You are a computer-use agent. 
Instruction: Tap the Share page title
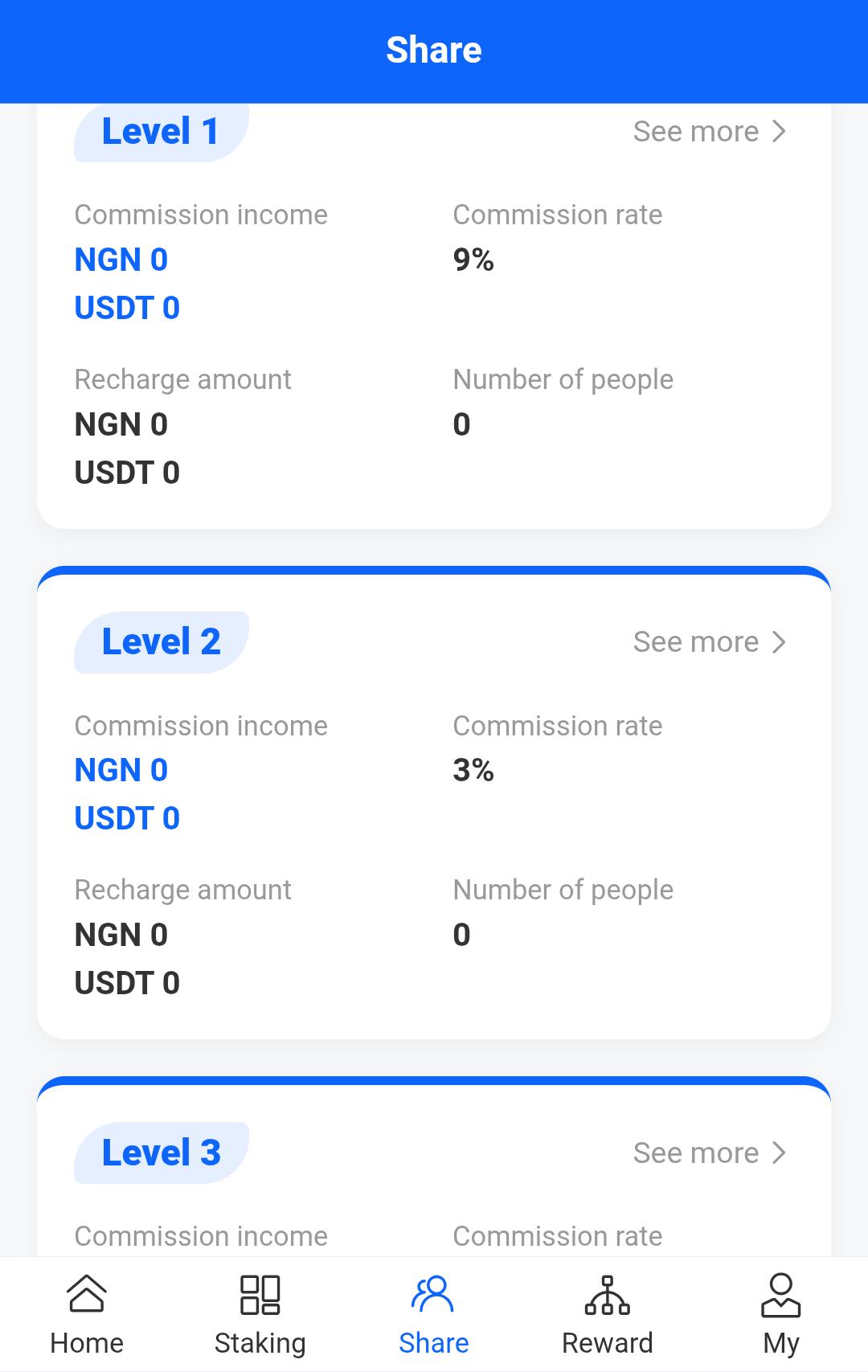point(434,50)
